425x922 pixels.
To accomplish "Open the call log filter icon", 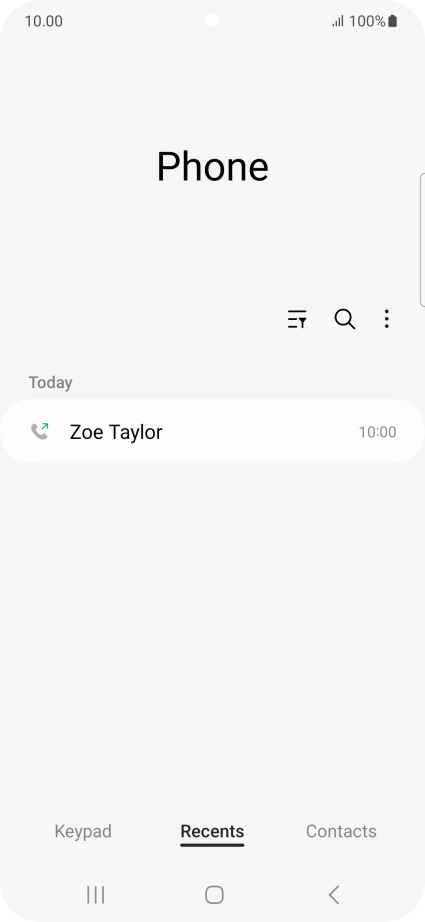I will point(297,319).
